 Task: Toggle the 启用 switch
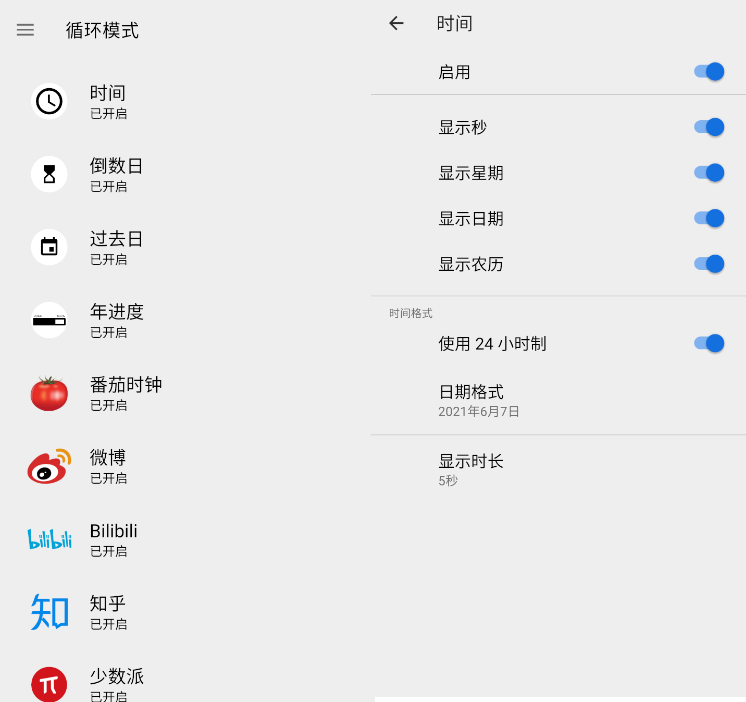pyautogui.click(x=710, y=72)
